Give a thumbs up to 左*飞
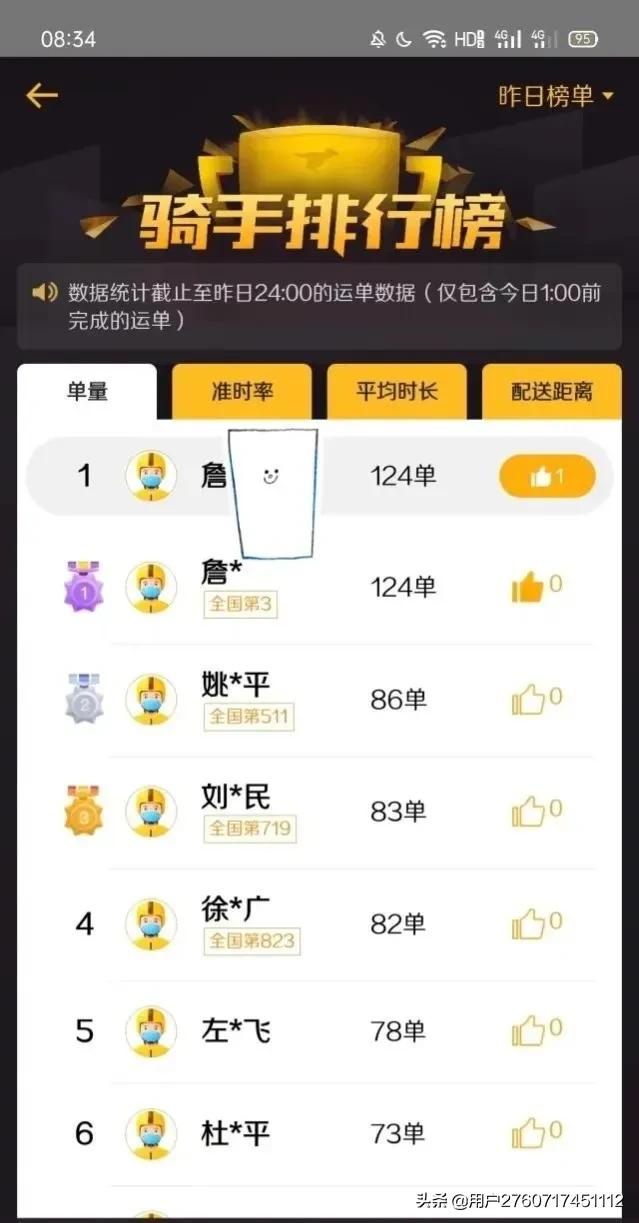Viewport: 639px width, 1223px height. pos(528,1031)
